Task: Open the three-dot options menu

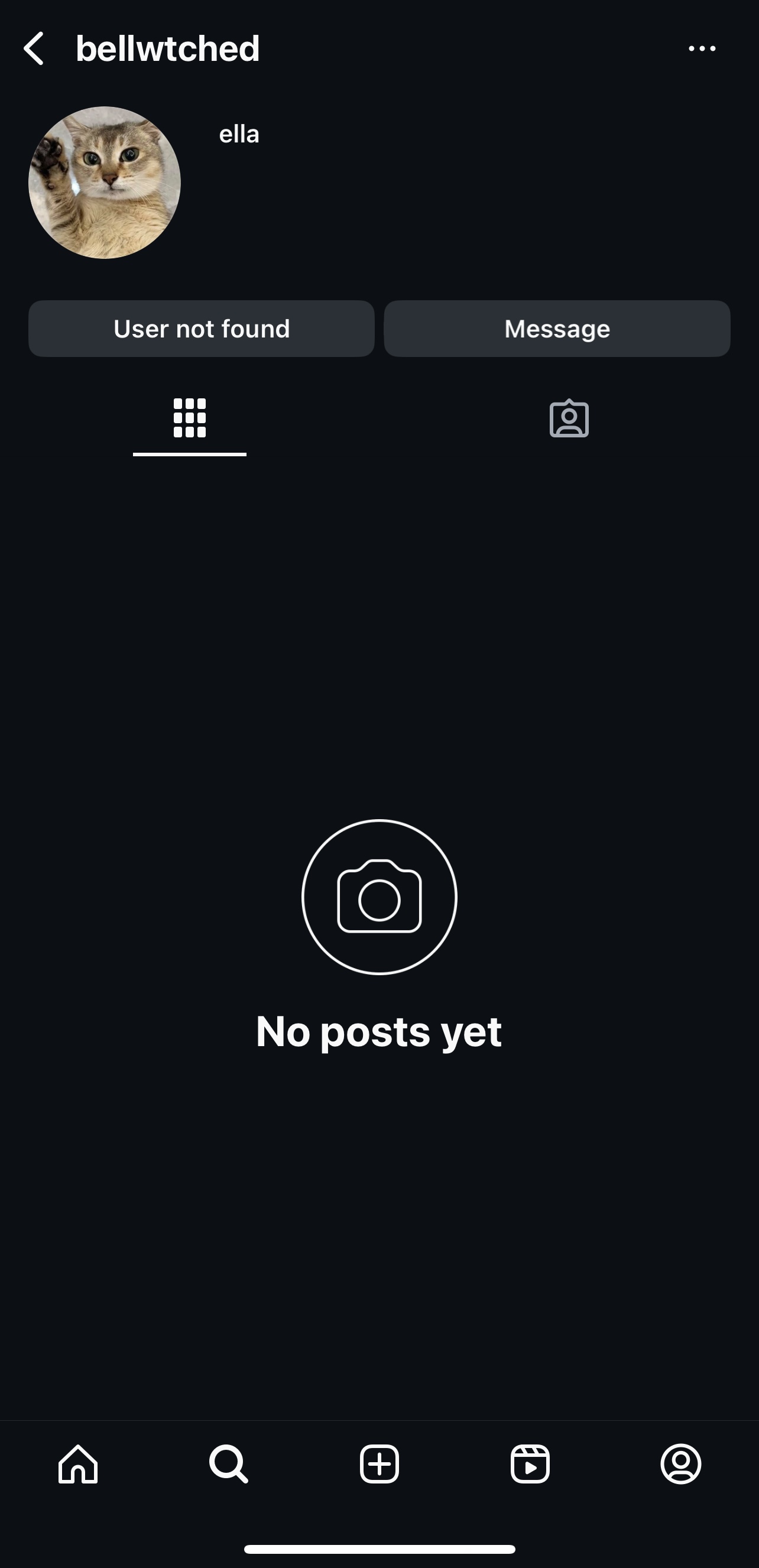Action: [x=702, y=48]
